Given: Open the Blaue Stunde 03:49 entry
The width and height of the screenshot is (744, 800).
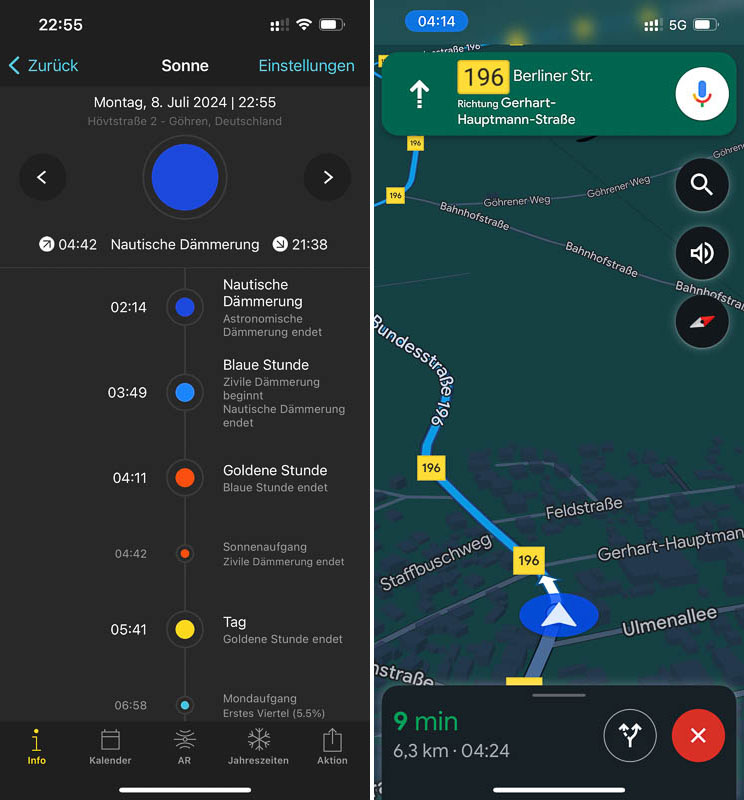Looking at the screenshot, I should (x=230, y=392).
